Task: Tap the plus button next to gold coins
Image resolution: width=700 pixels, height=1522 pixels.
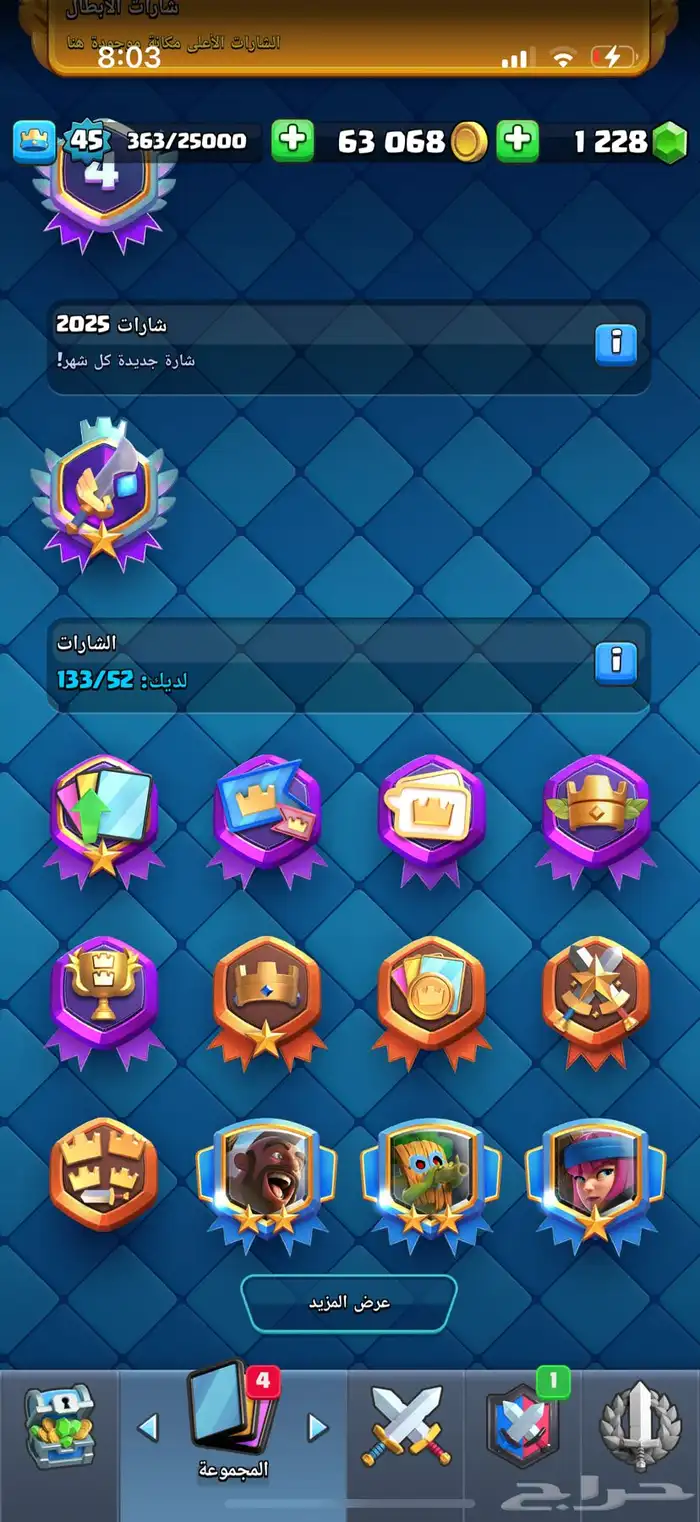Action: coord(292,141)
